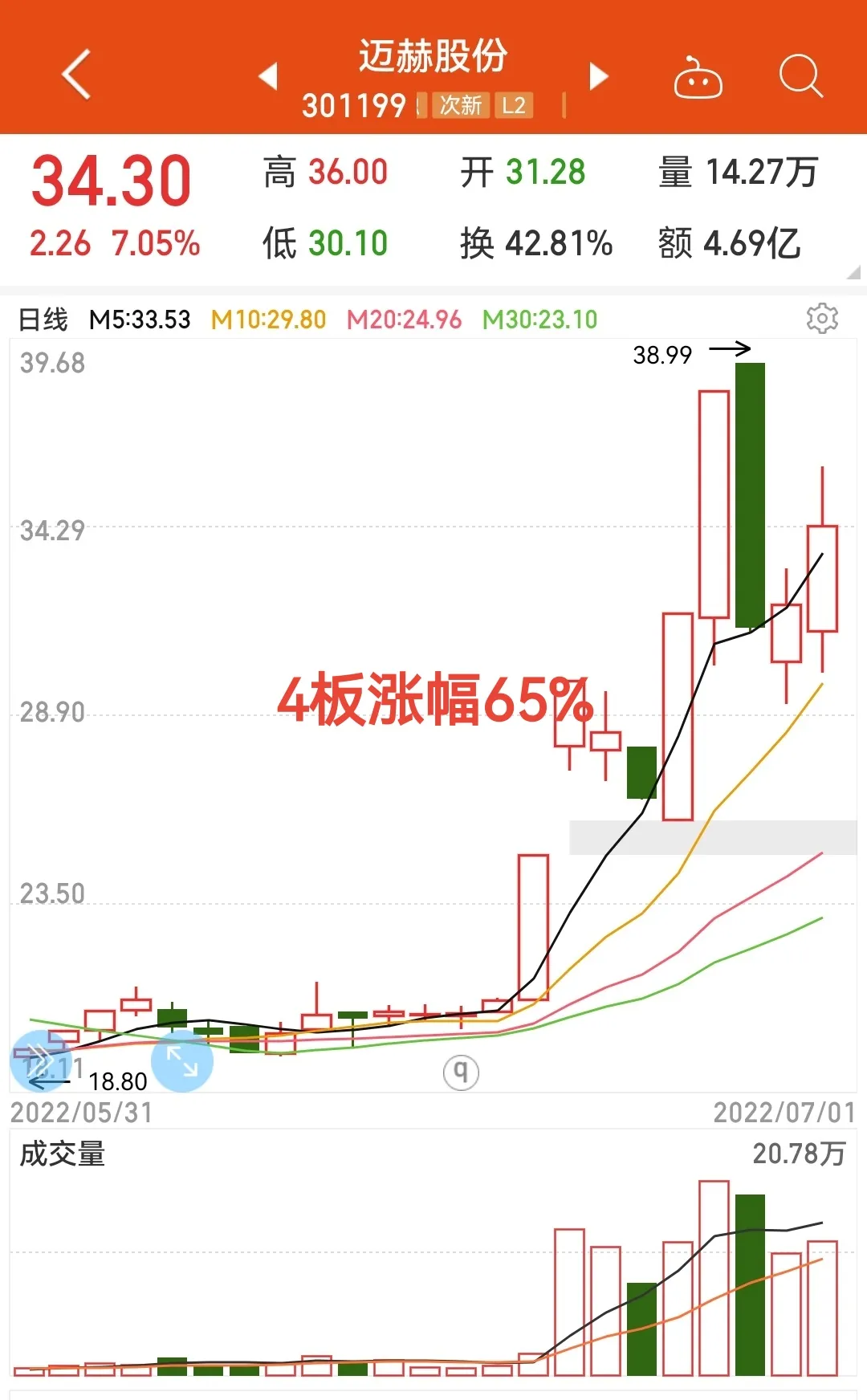Tap the blue fullscreen expand button
The image size is (867, 1400).
(x=182, y=1061)
